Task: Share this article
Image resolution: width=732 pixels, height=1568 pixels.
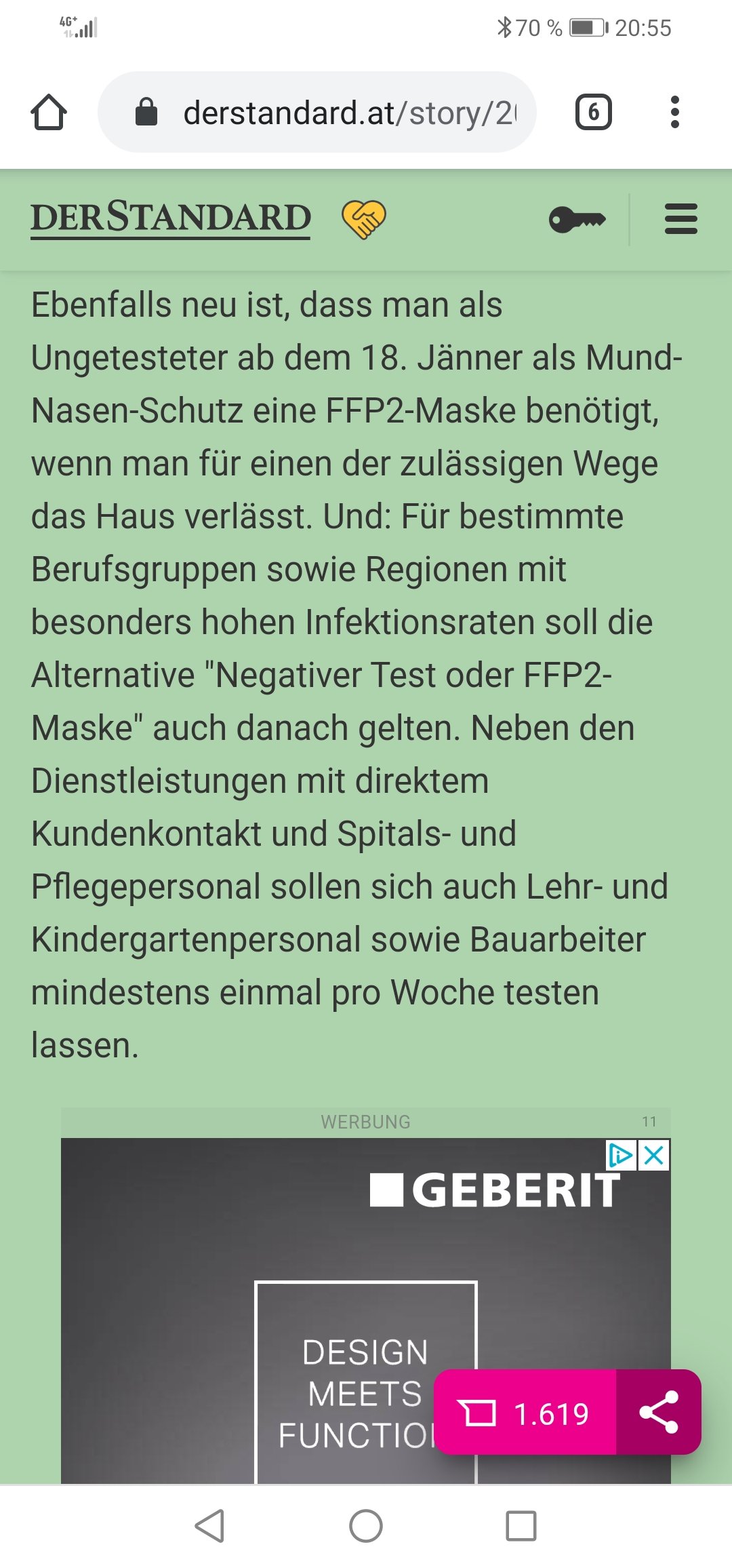Action: pyautogui.click(x=659, y=1412)
